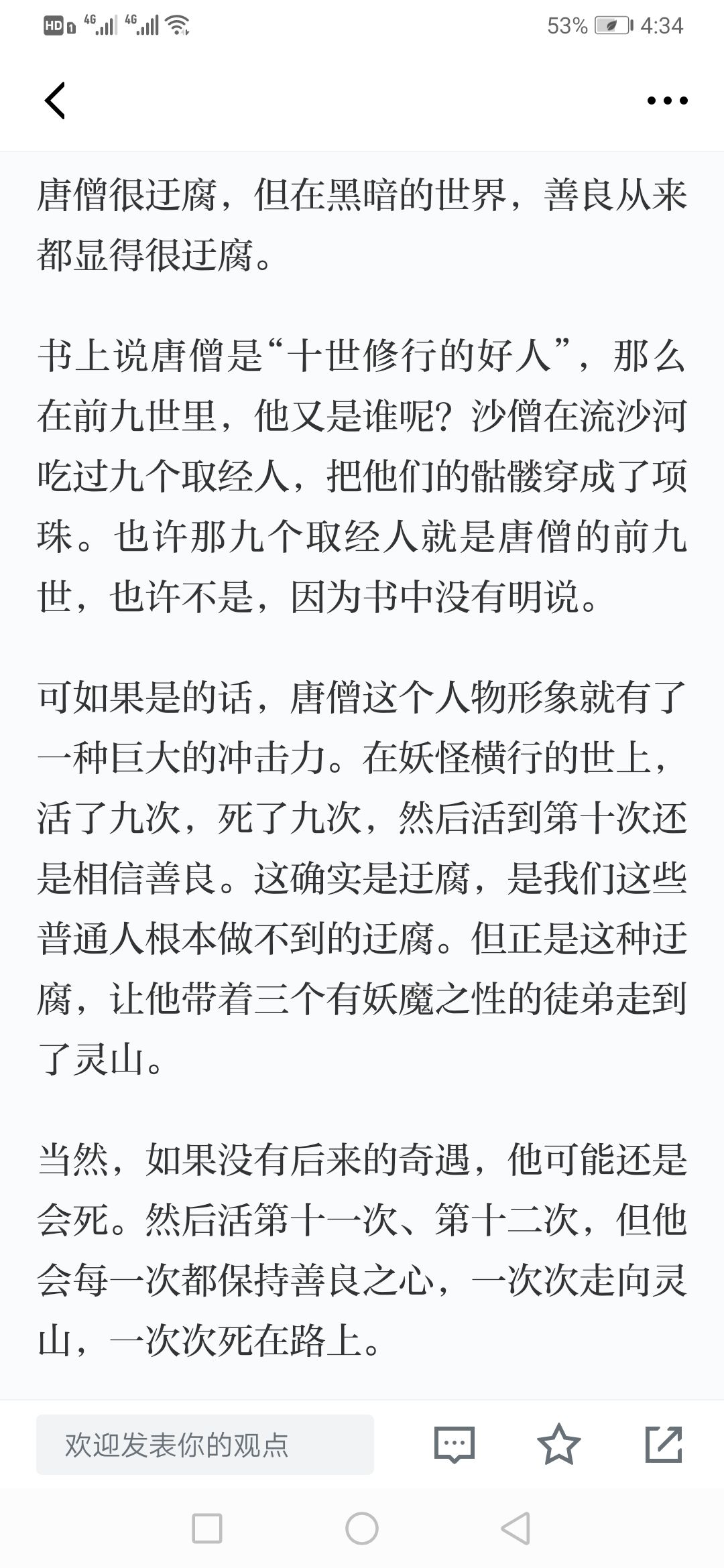Viewport: 724px width, 1568px height.
Task: Go back using the top-left arrow
Action: click(x=55, y=101)
